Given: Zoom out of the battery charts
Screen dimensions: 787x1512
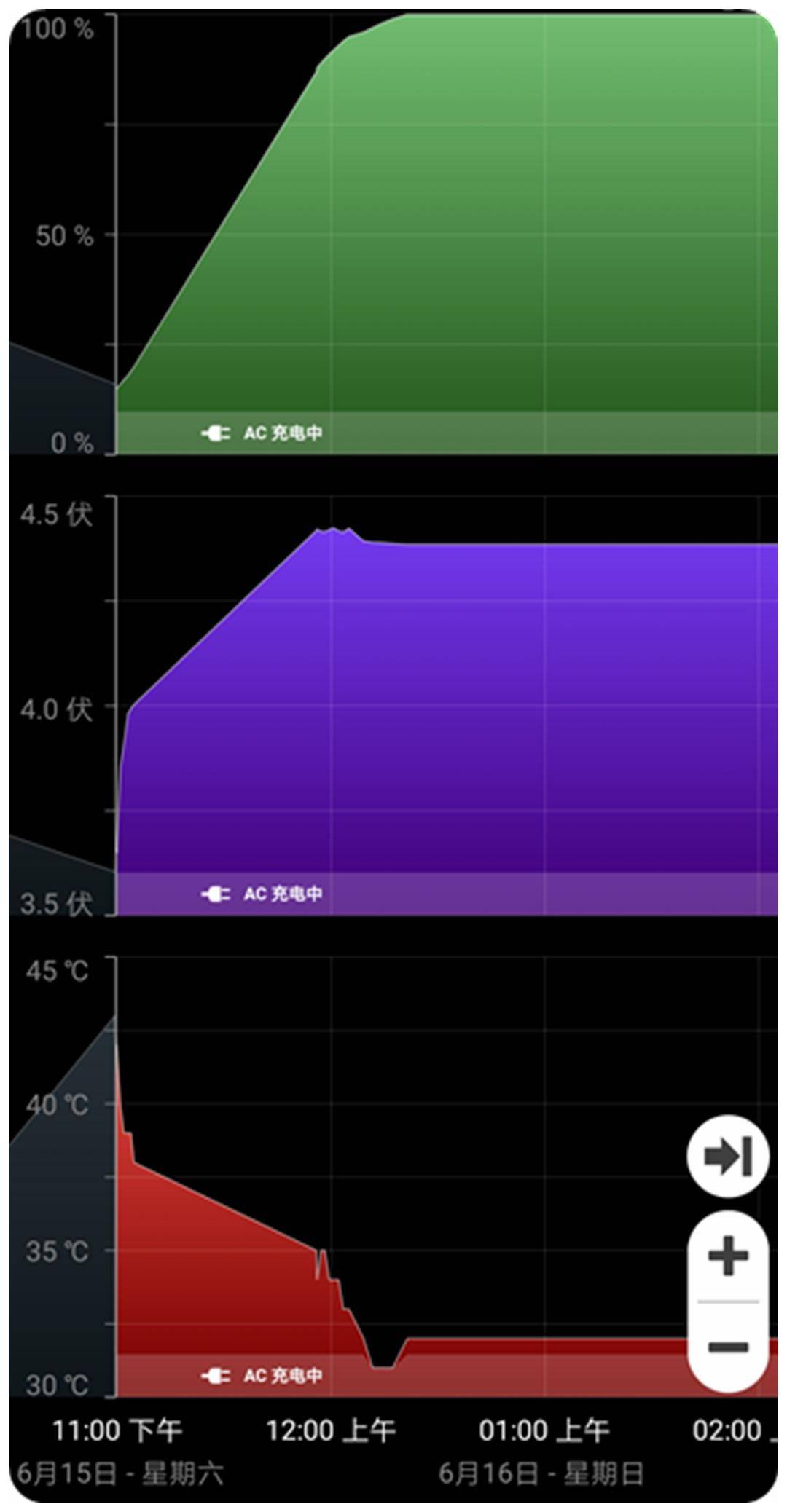Looking at the screenshot, I should click(x=727, y=1346).
